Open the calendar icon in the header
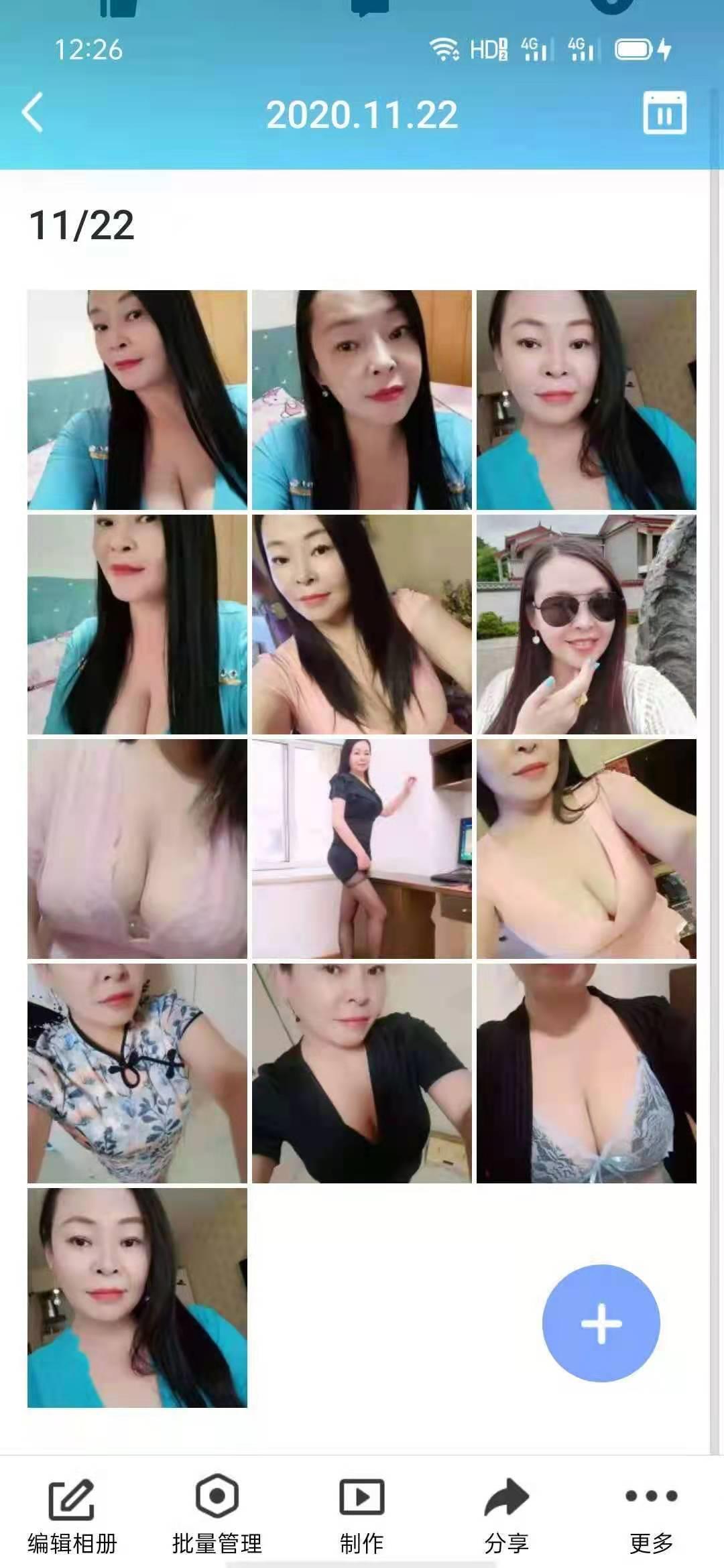The width and height of the screenshot is (724, 1568). 664,113
